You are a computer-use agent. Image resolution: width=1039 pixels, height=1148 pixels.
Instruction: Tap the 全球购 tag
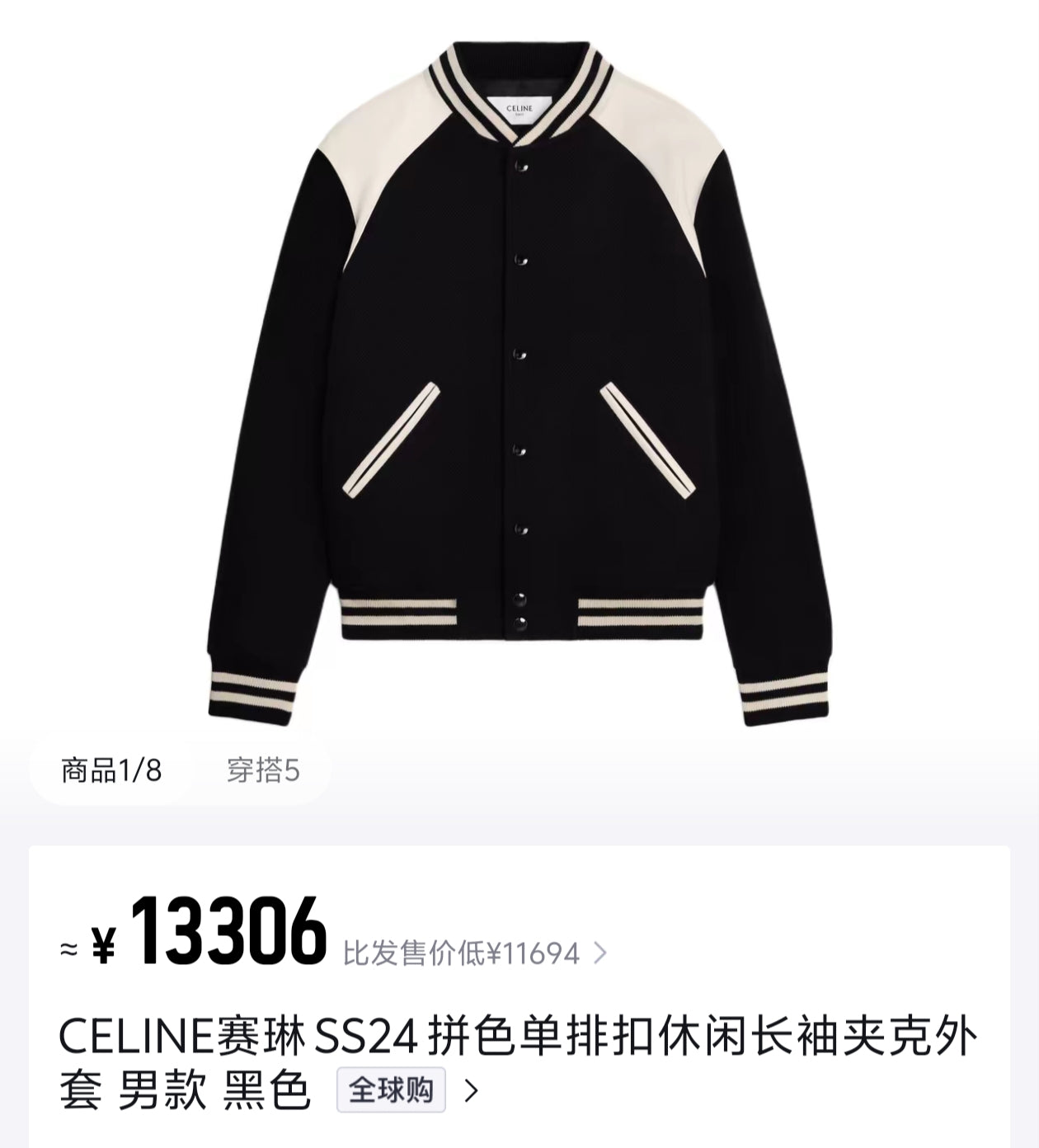point(391,1089)
